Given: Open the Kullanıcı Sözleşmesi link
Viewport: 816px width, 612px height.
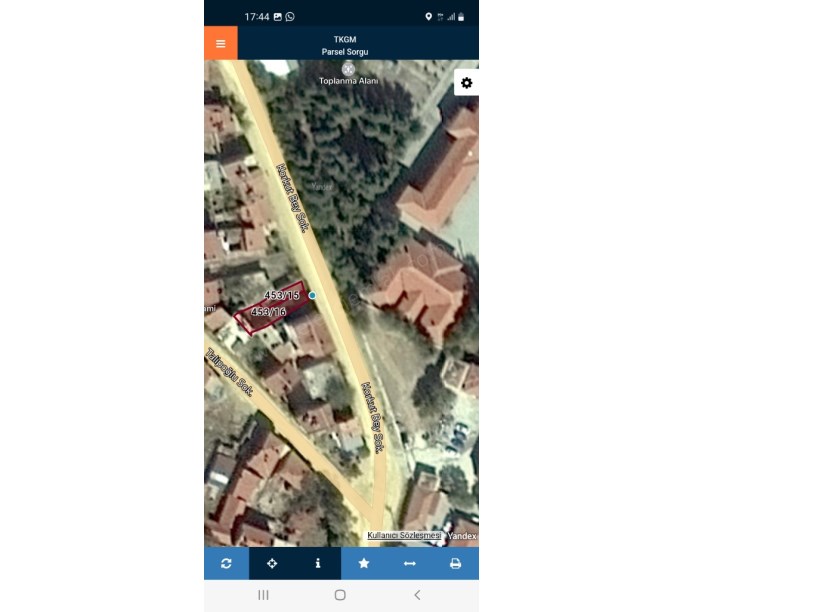Looking at the screenshot, I should 404,536.
